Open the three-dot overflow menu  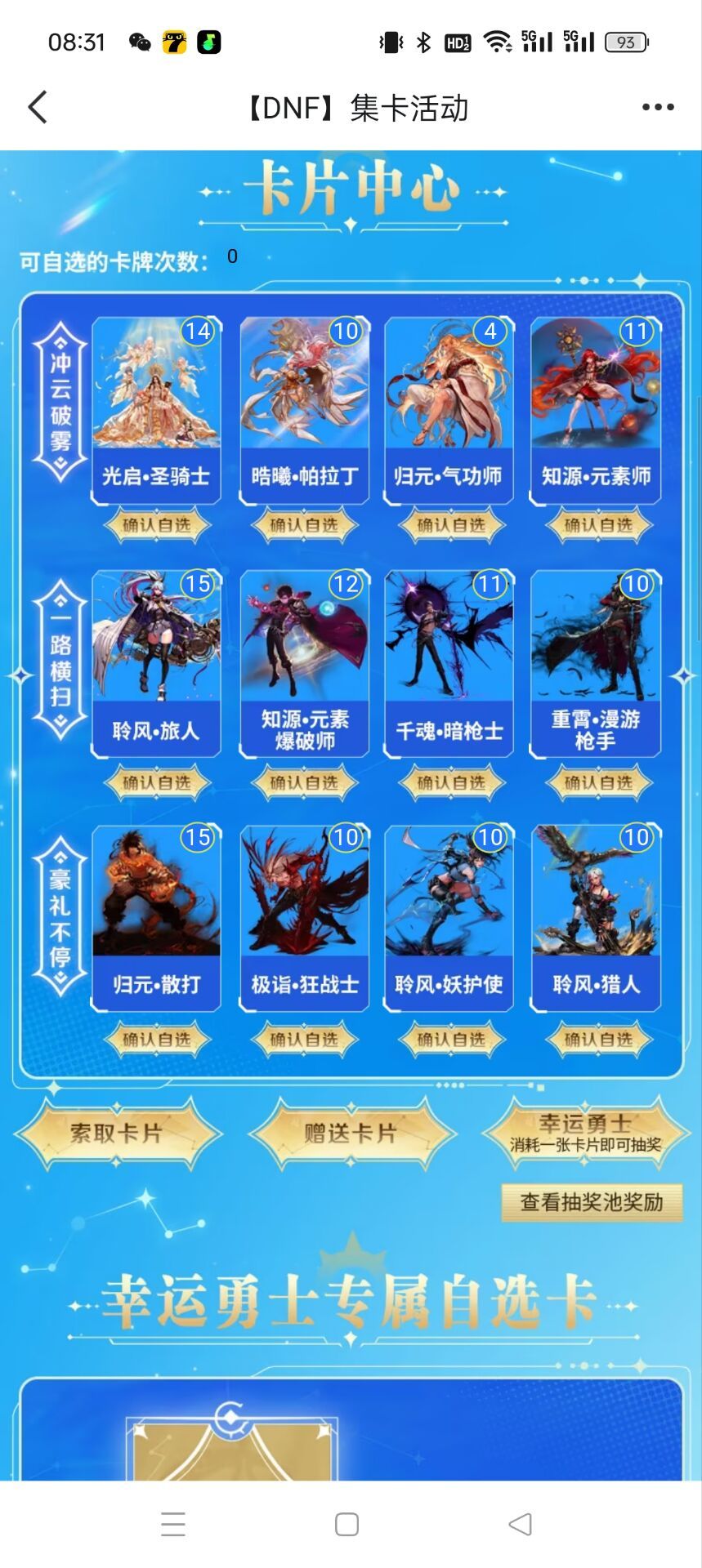pos(658,107)
